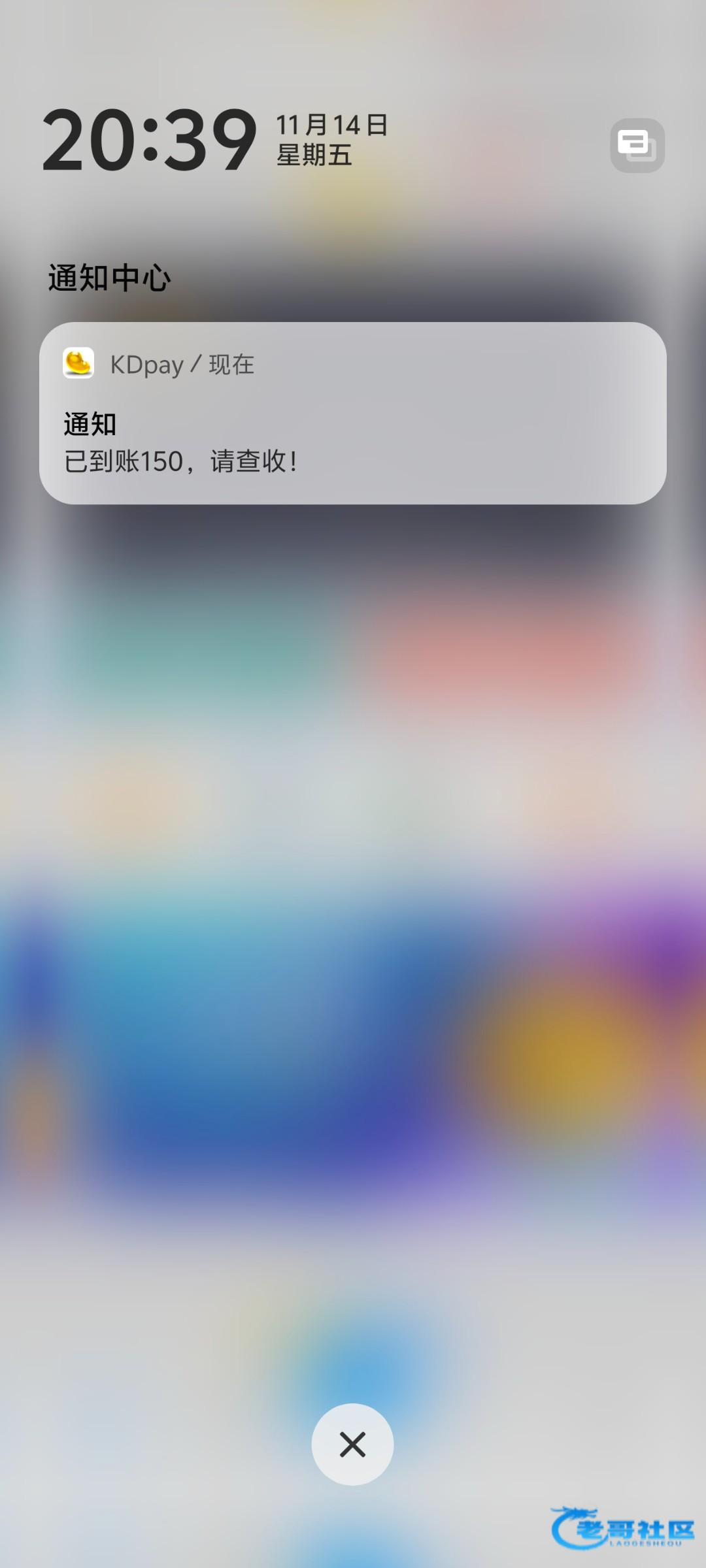Clear all notifications with the X button

(x=352, y=1445)
